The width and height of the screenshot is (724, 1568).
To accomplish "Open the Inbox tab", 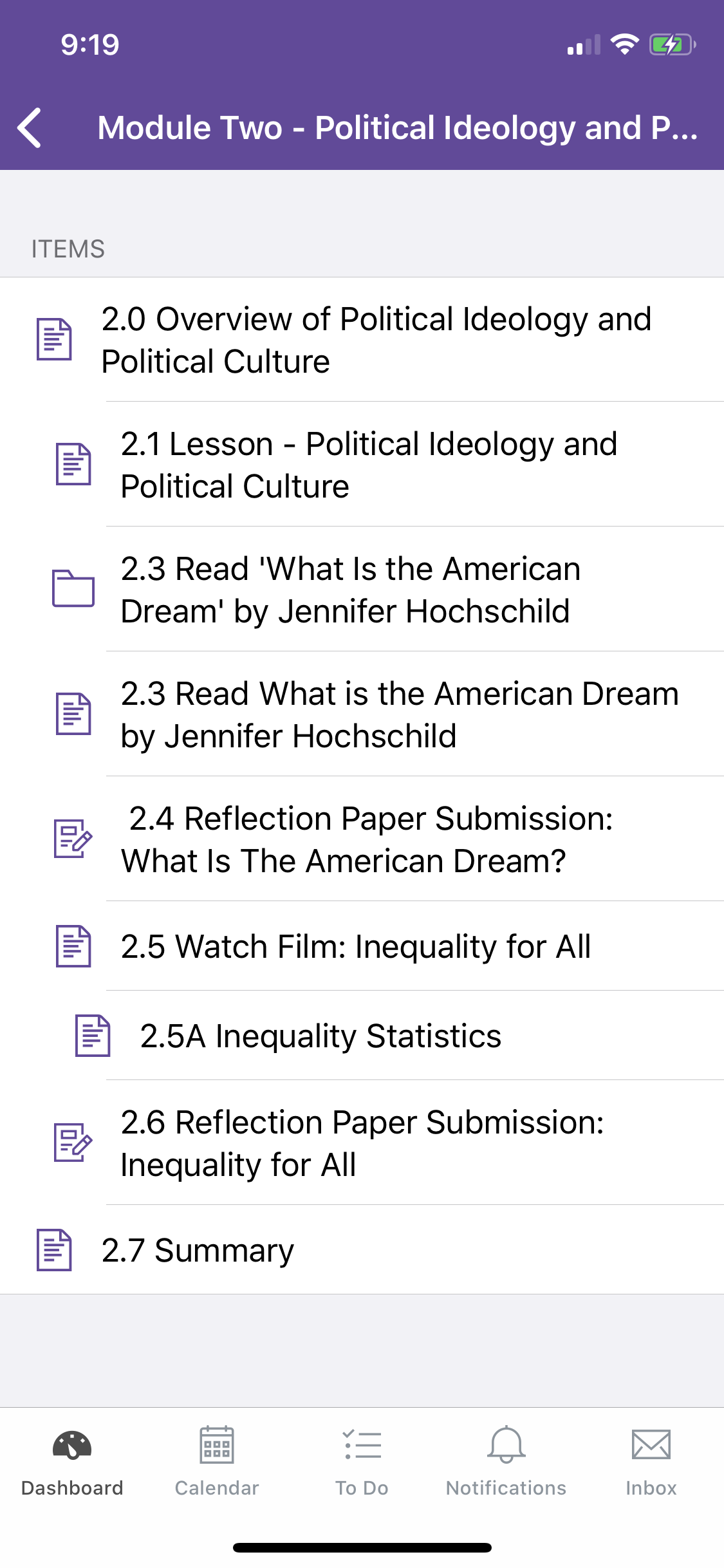I will (x=651, y=1461).
